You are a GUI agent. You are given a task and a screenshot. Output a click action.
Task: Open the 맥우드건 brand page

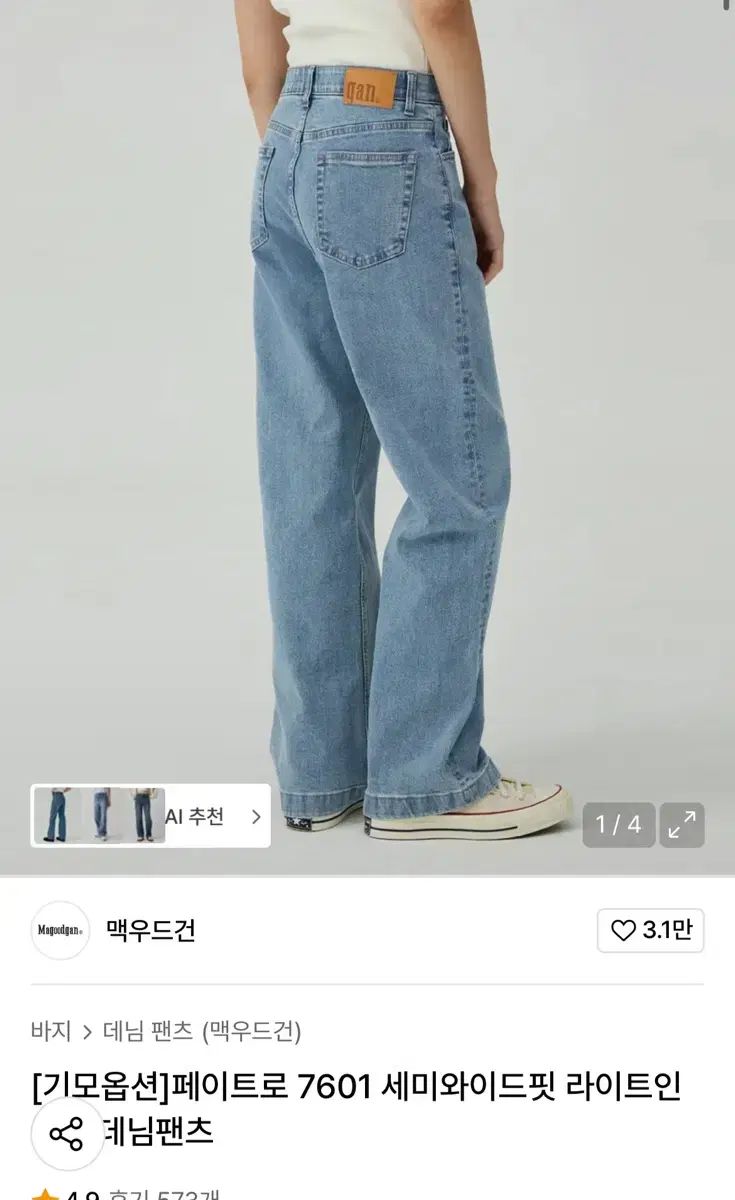pos(150,931)
